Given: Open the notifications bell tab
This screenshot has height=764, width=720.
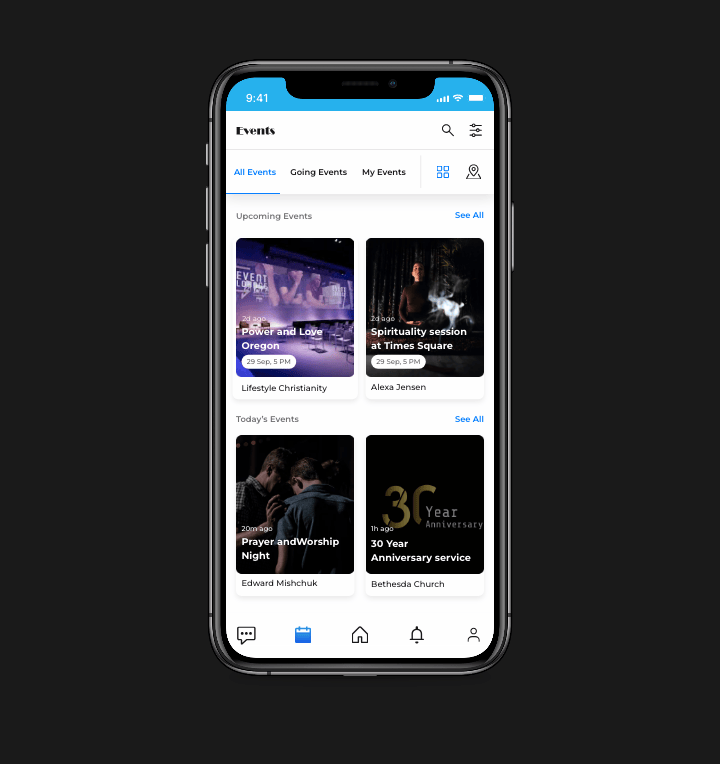Looking at the screenshot, I should point(417,635).
